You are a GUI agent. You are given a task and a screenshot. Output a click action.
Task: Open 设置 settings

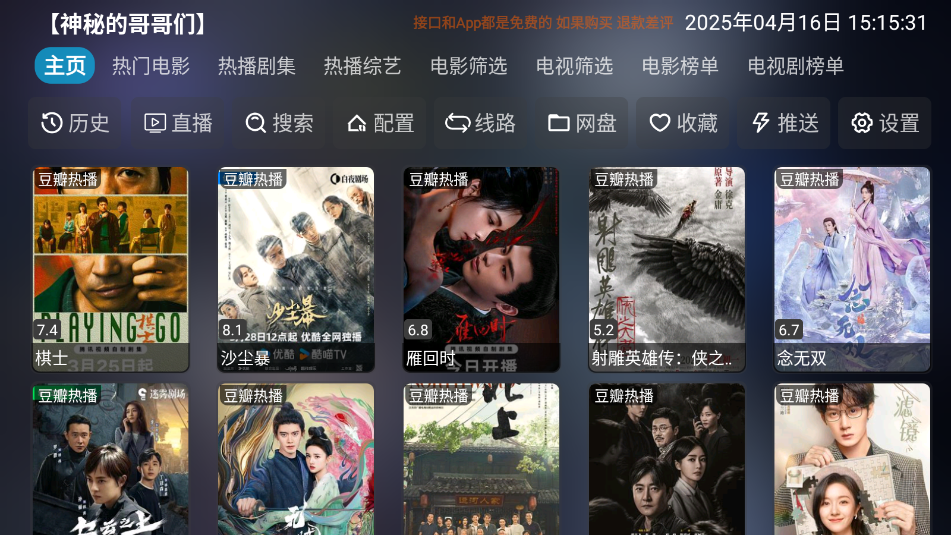[x=885, y=123]
